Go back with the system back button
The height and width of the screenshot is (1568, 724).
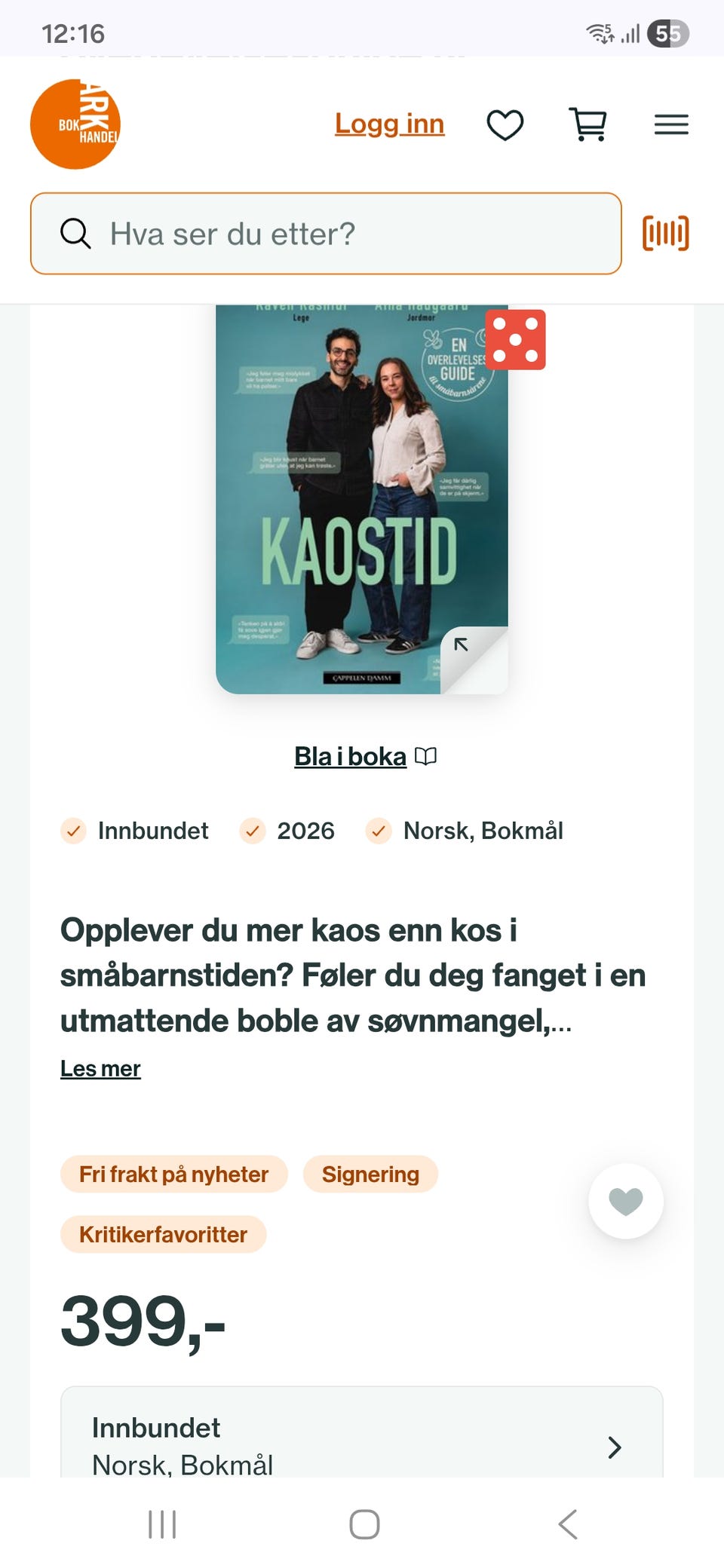tap(568, 1524)
